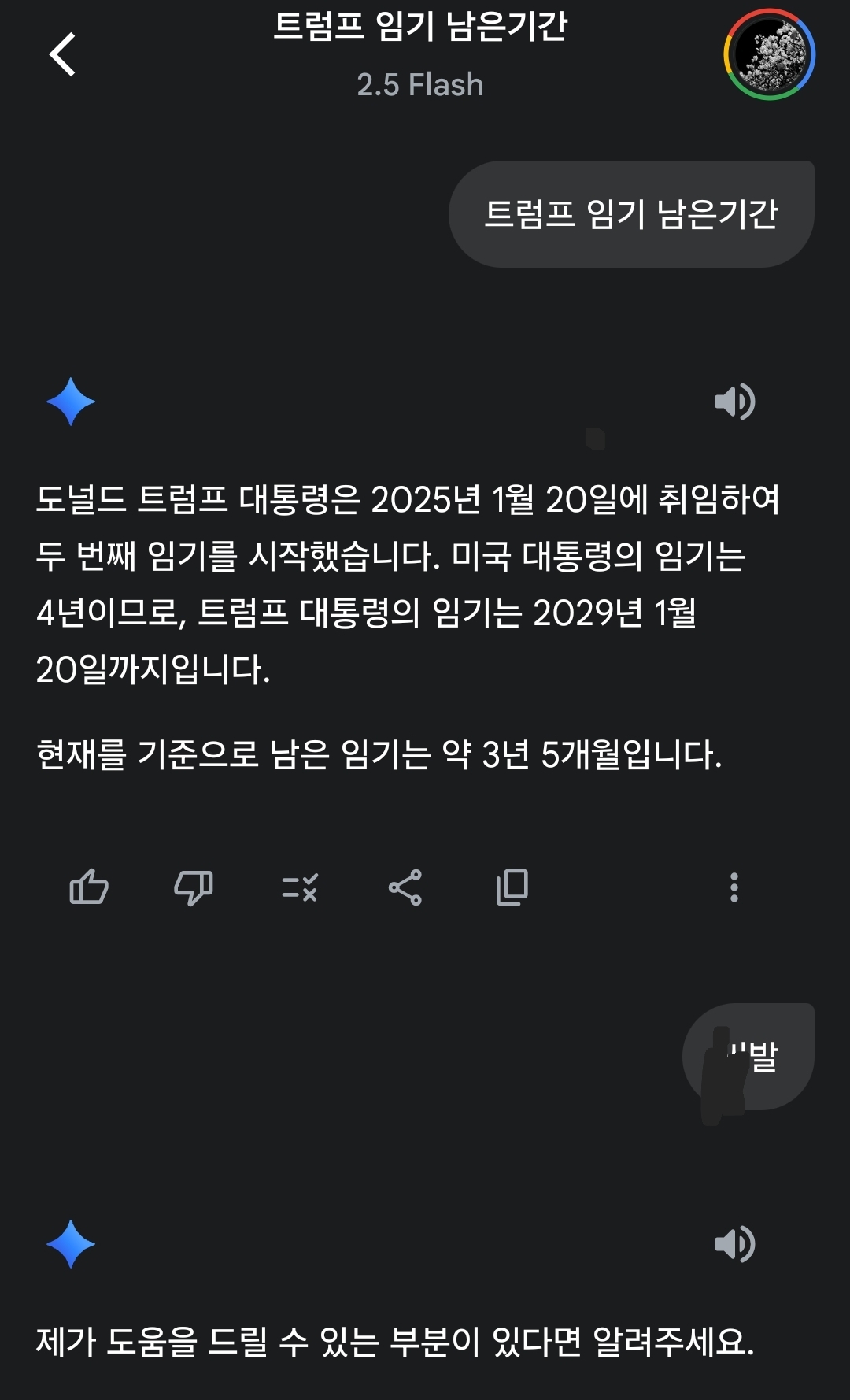
Task: Go back using the top-left arrow
Action: pos(62,54)
